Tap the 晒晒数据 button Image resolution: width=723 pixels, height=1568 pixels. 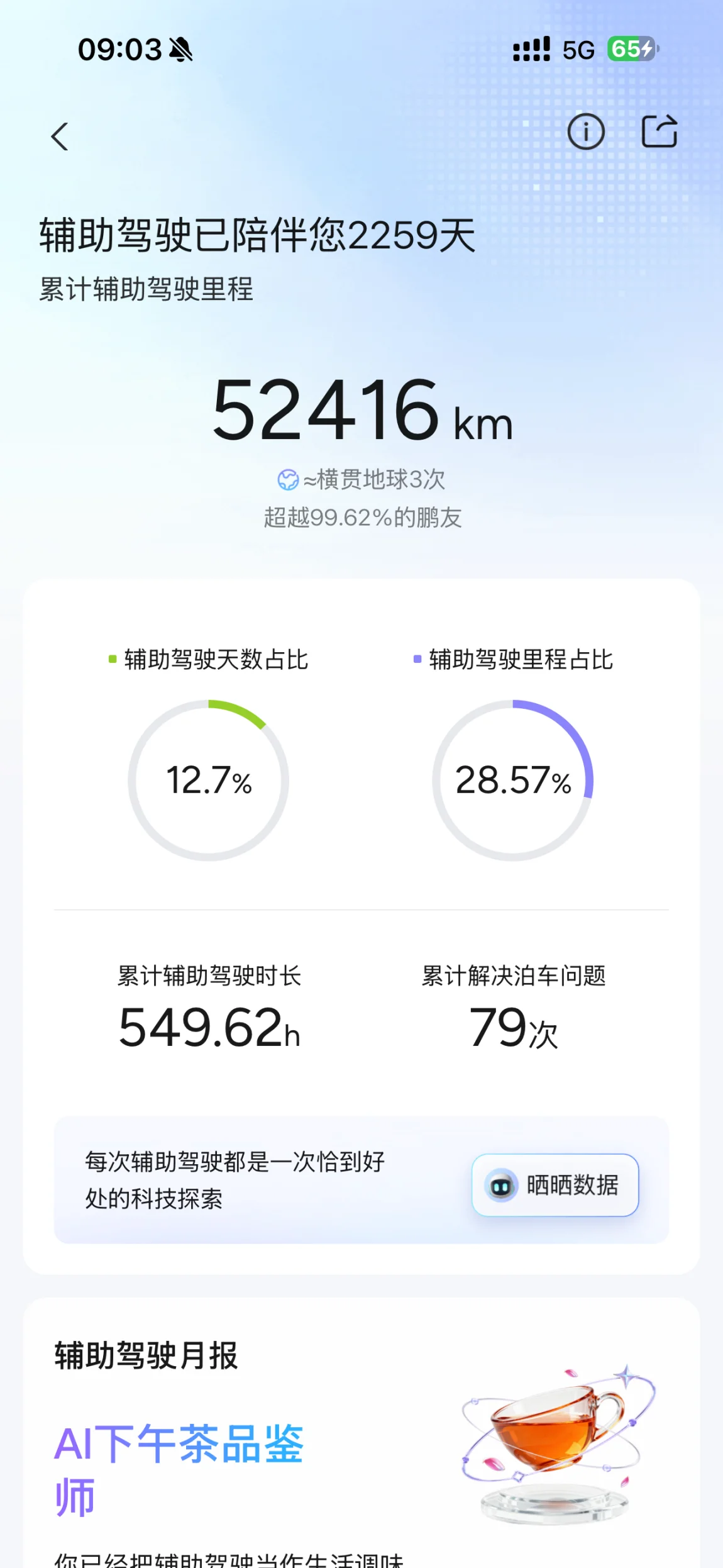pos(555,1185)
